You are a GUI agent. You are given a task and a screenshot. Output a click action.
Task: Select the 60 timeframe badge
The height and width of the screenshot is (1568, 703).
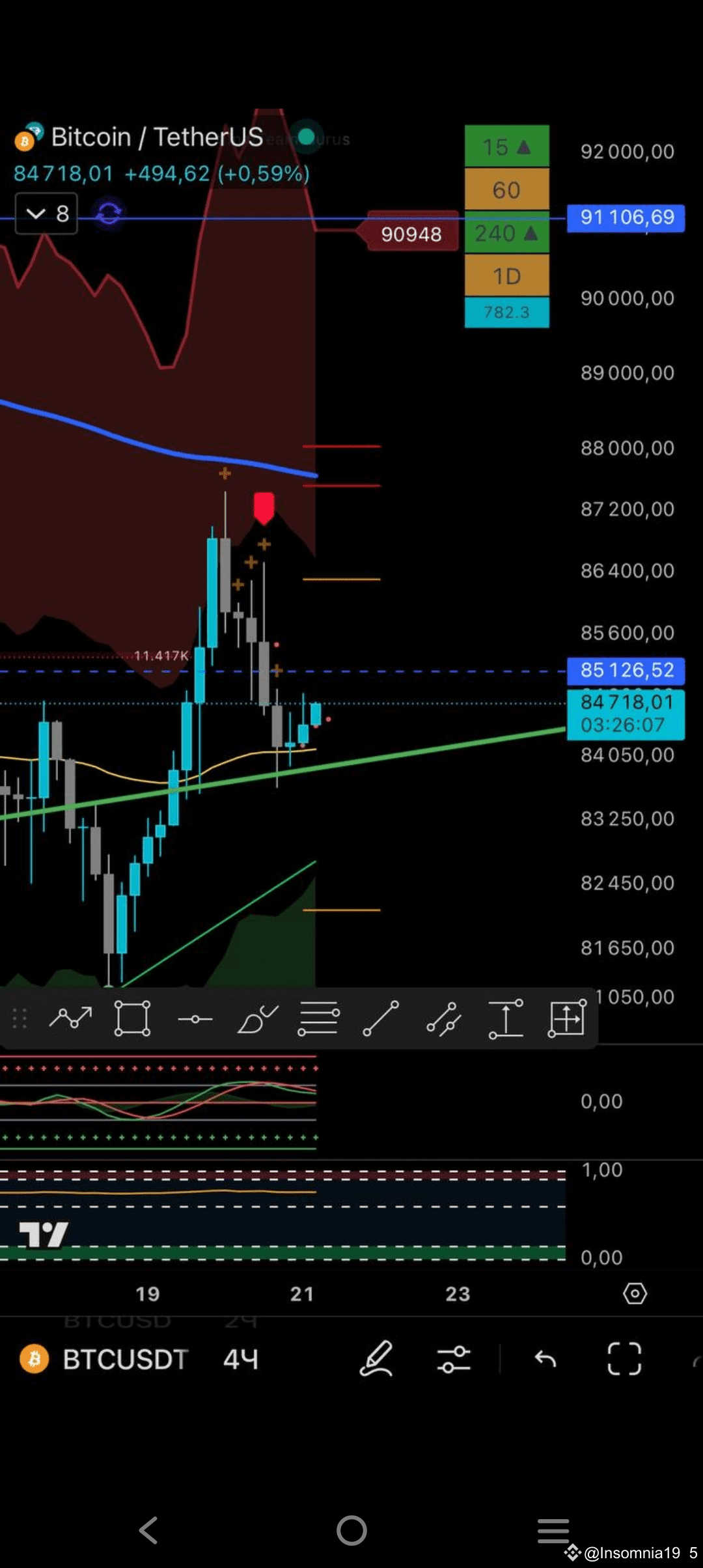tap(506, 190)
